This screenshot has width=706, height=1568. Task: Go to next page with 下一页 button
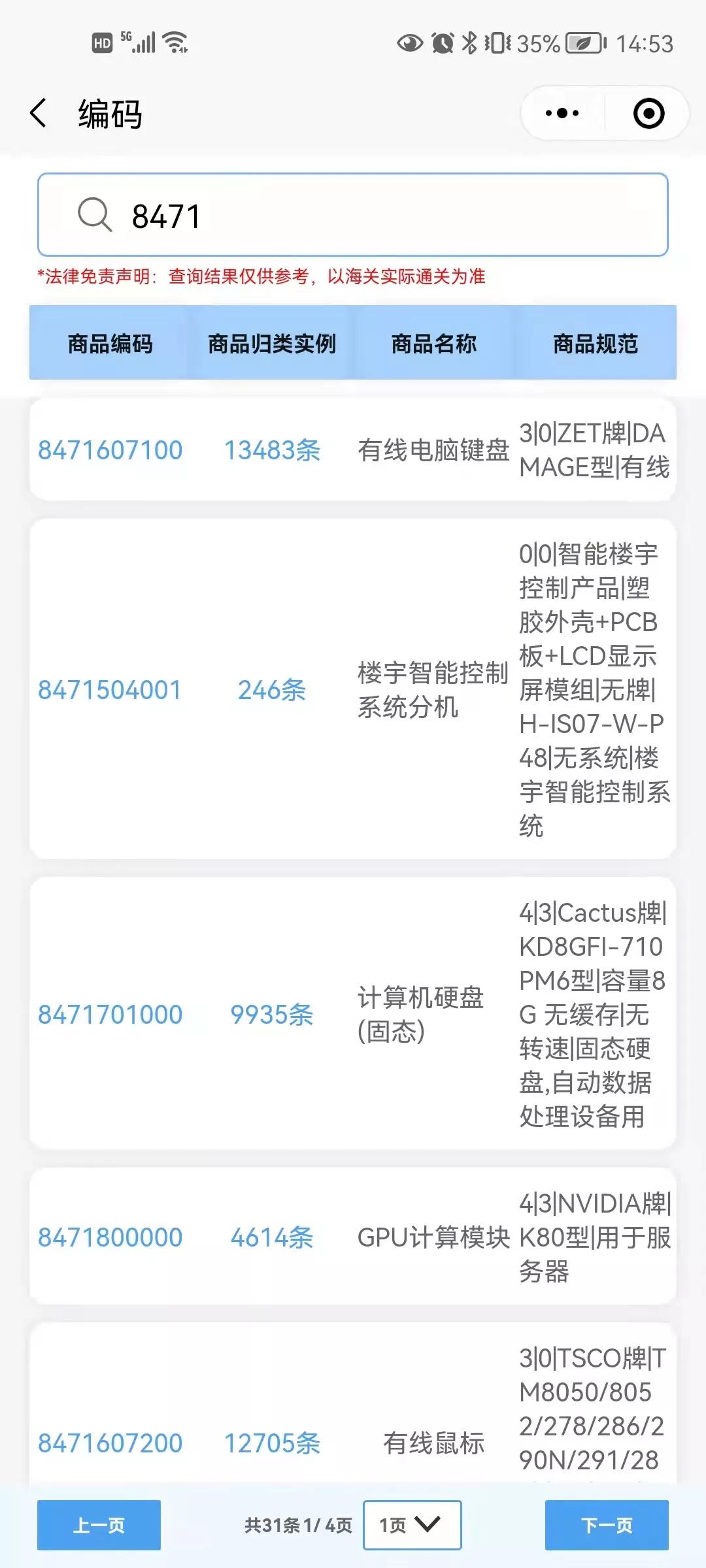[x=606, y=1526]
